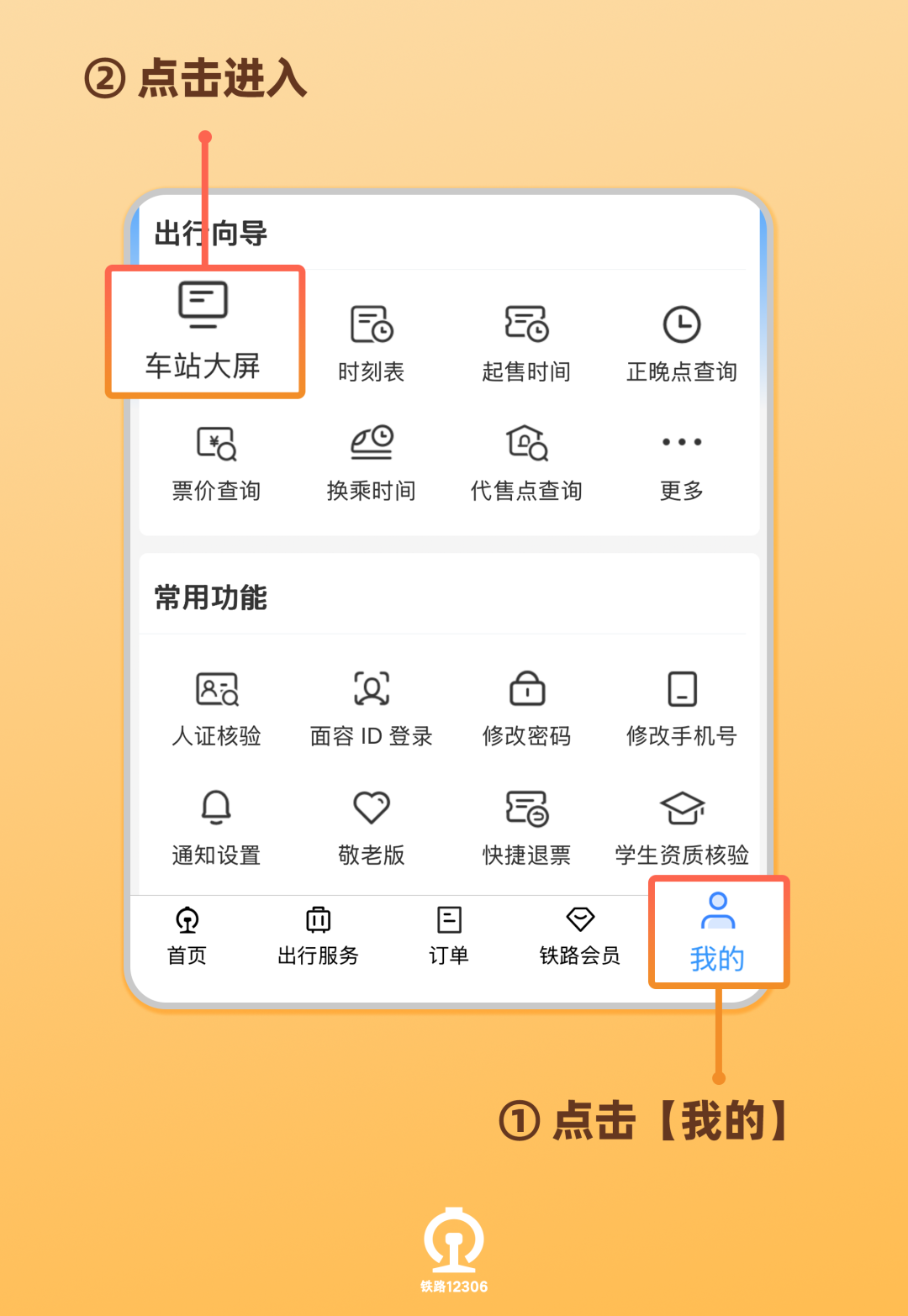Select the 时刻表 timetable icon
Screen dimensions: 908x1316
pyautogui.click(x=371, y=340)
